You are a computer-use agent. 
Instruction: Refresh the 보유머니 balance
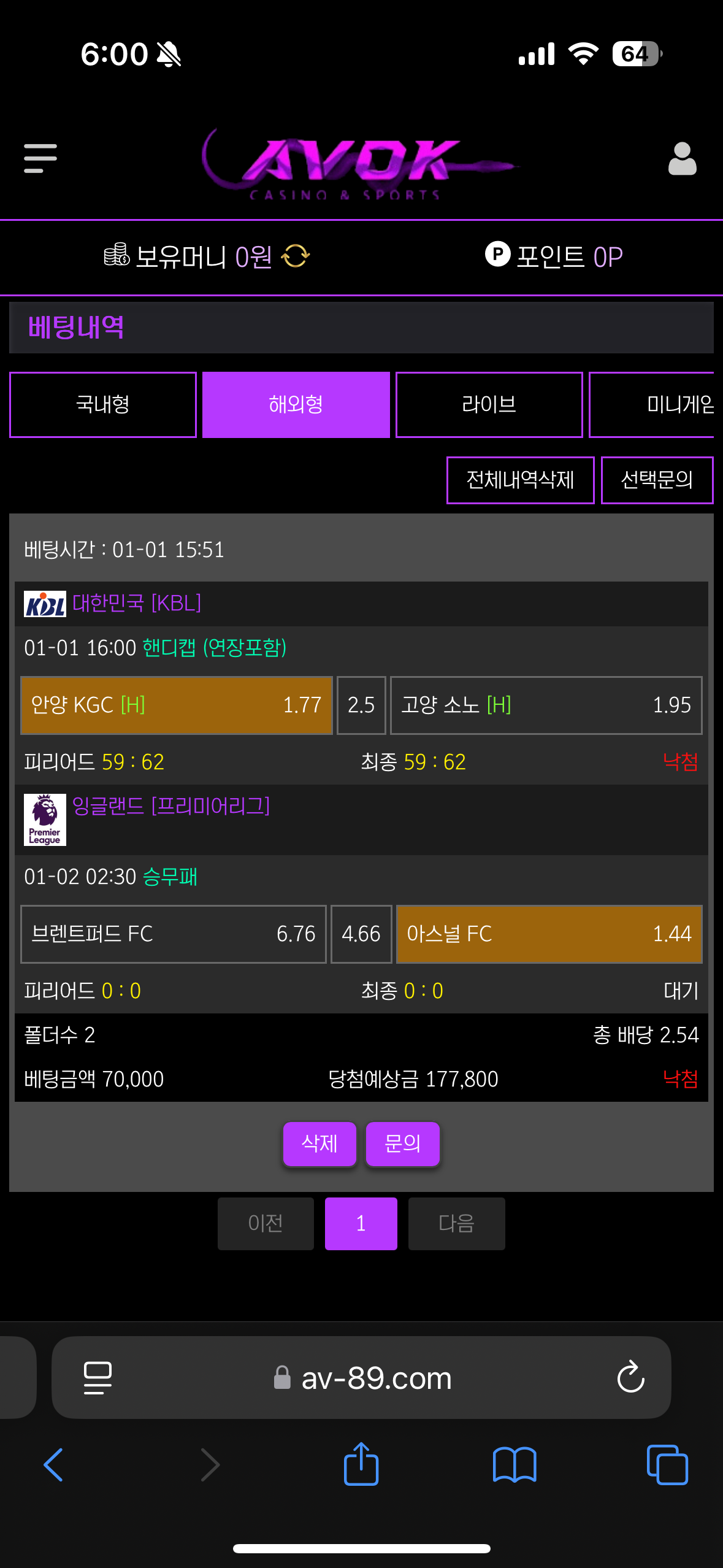296,256
